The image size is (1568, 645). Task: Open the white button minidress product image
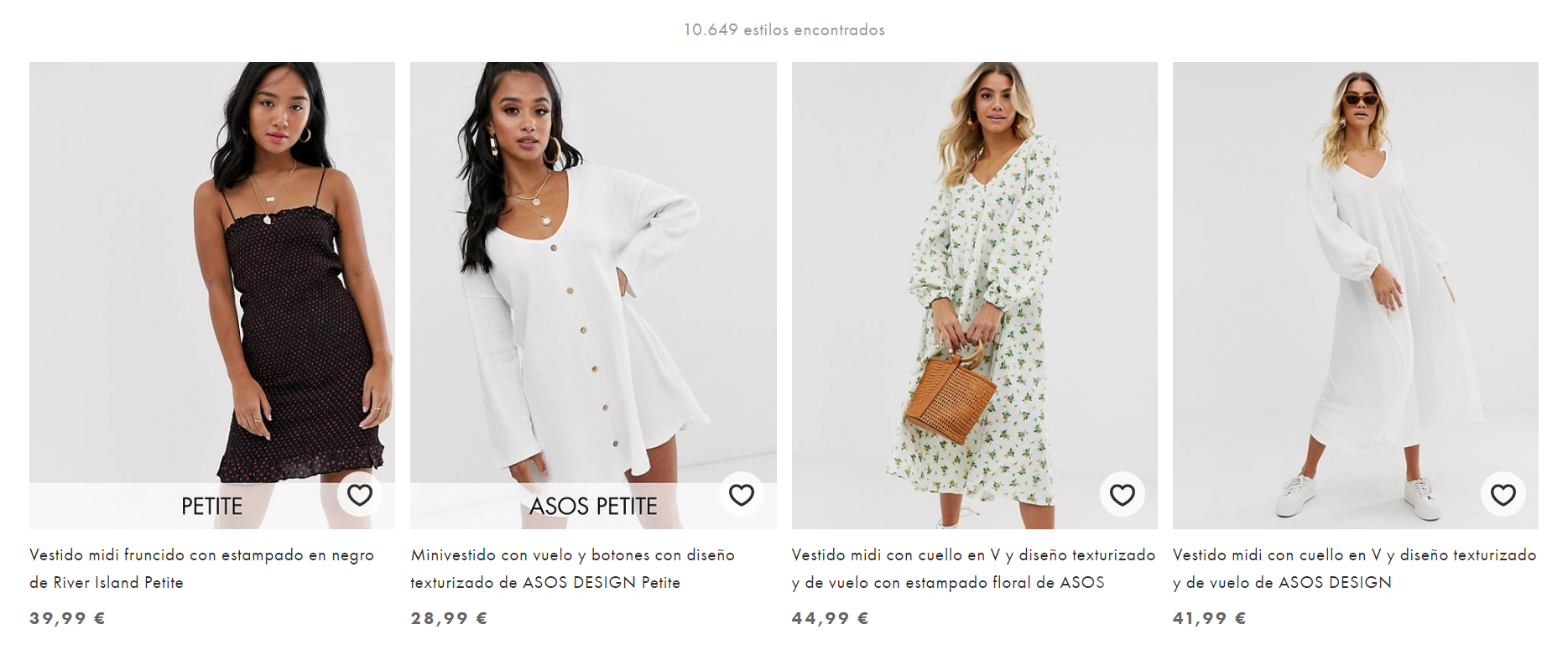point(592,277)
